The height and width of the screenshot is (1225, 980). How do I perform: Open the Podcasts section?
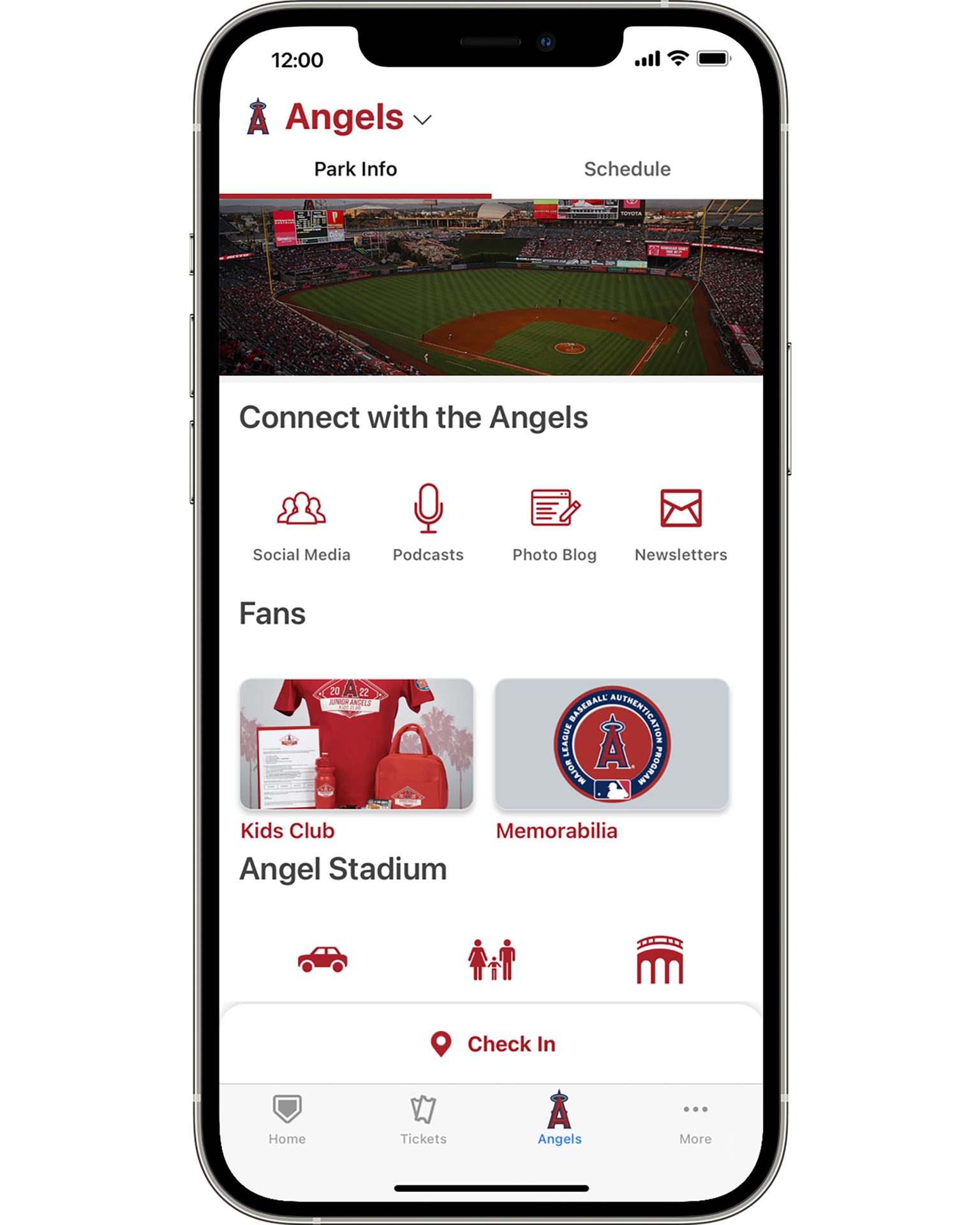pyautogui.click(x=428, y=509)
